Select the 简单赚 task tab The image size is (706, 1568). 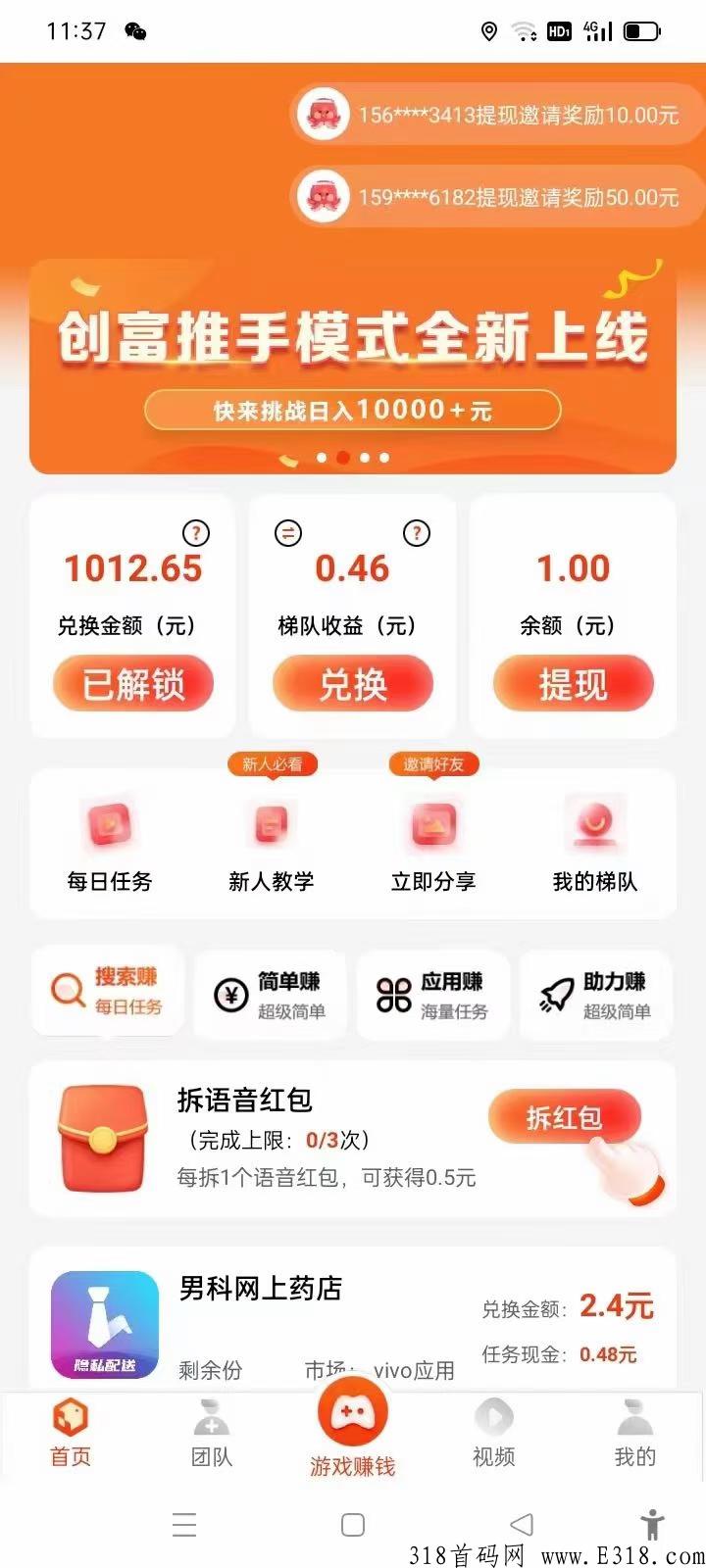(x=271, y=995)
